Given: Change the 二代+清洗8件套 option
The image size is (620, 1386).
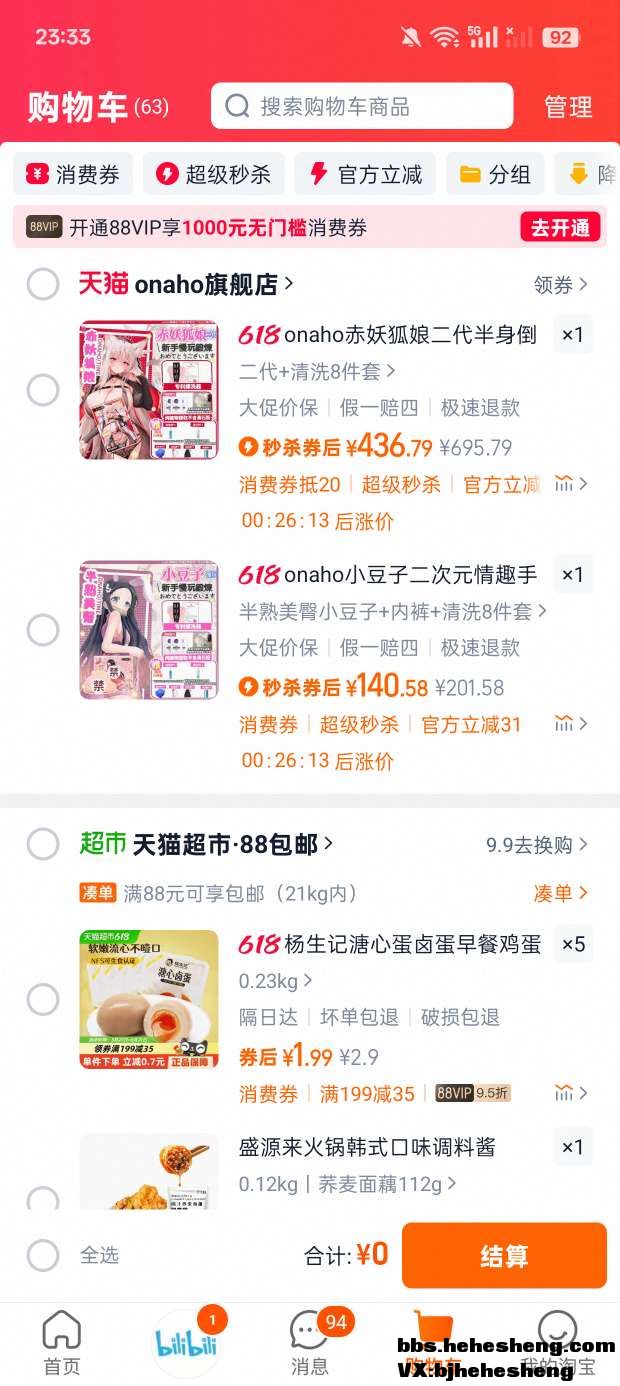Looking at the screenshot, I should [x=317, y=371].
